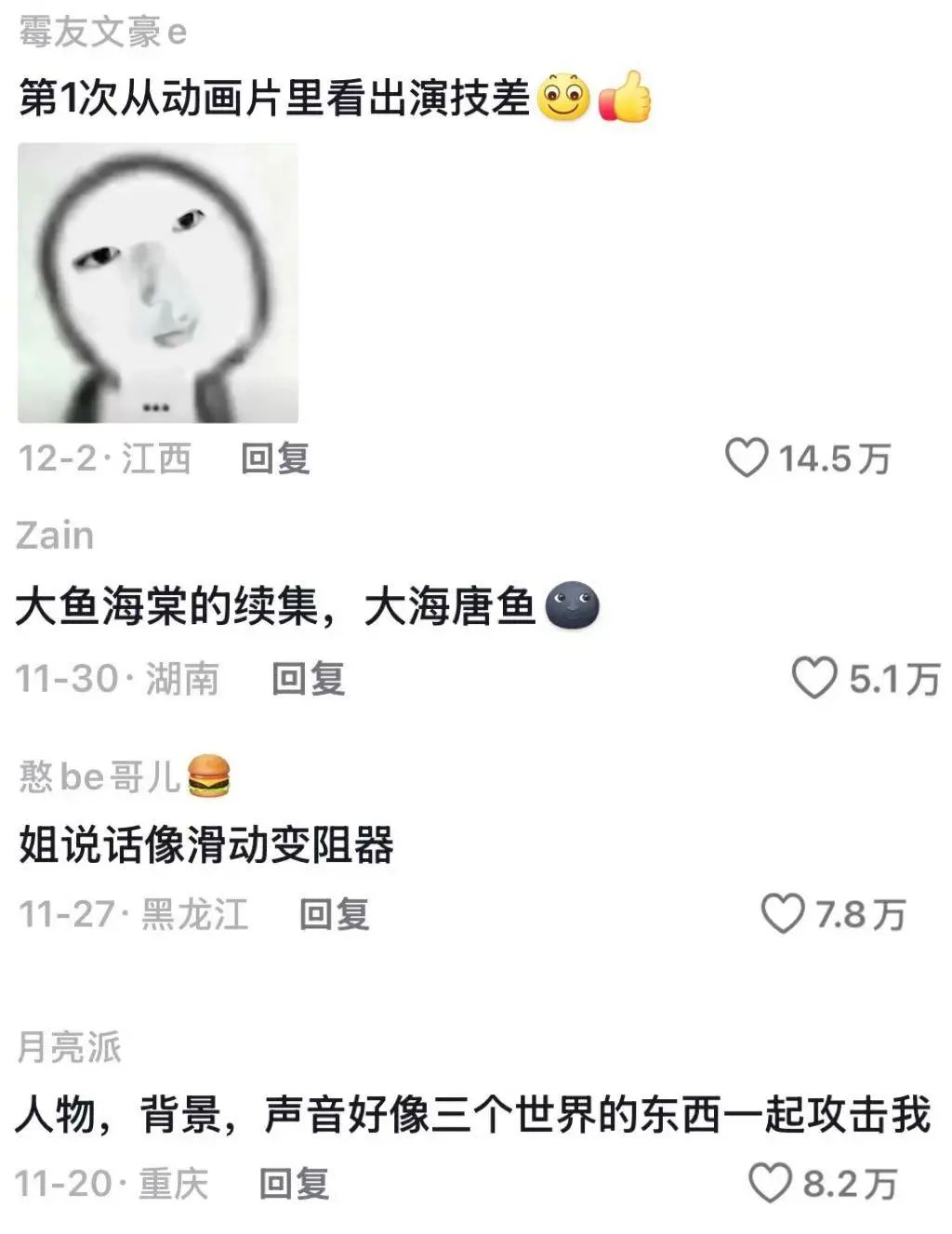The height and width of the screenshot is (1234, 952).
Task: Open the meme image in 霉友文豪e's comment
Action: click(x=158, y=284)
